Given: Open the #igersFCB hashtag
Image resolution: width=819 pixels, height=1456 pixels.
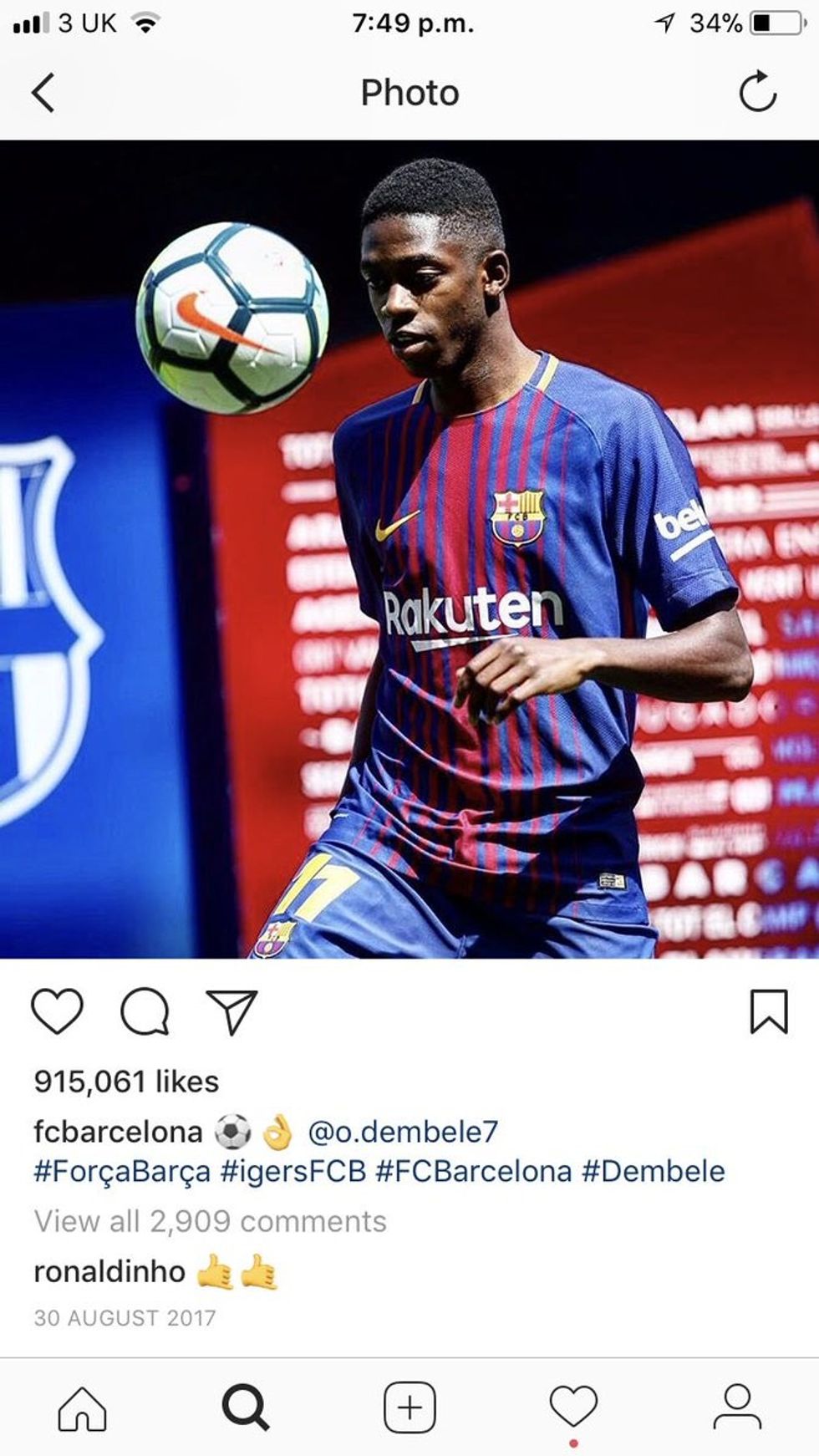Looking at the screenshot, I should [x=293, y=1172].
